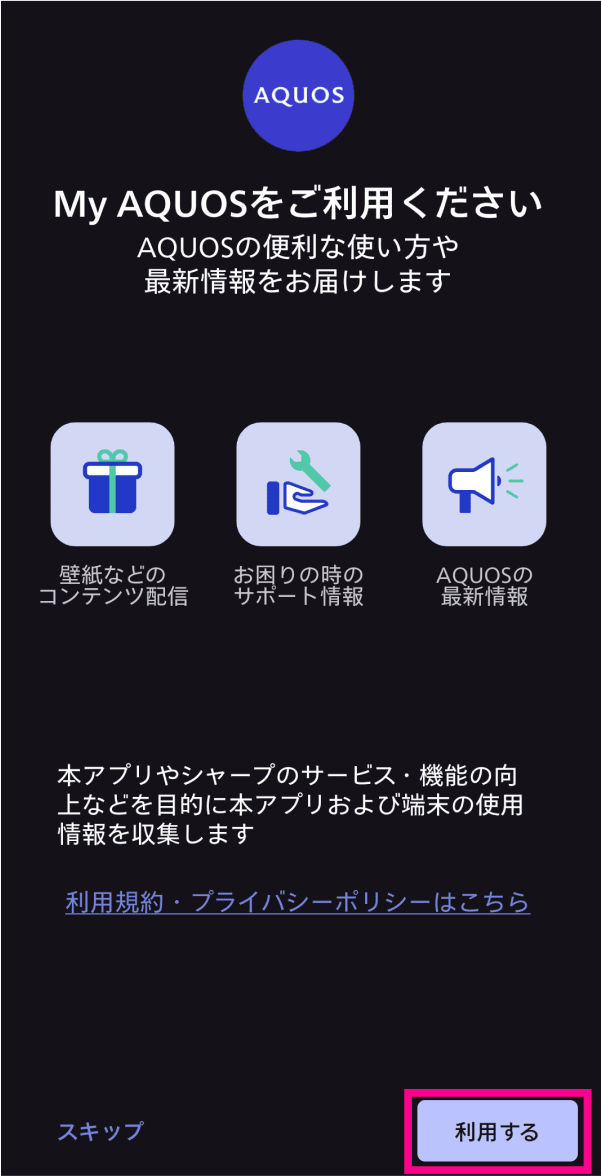
Task: Tap the 利用する button
Action: [x=497, y=1131]
